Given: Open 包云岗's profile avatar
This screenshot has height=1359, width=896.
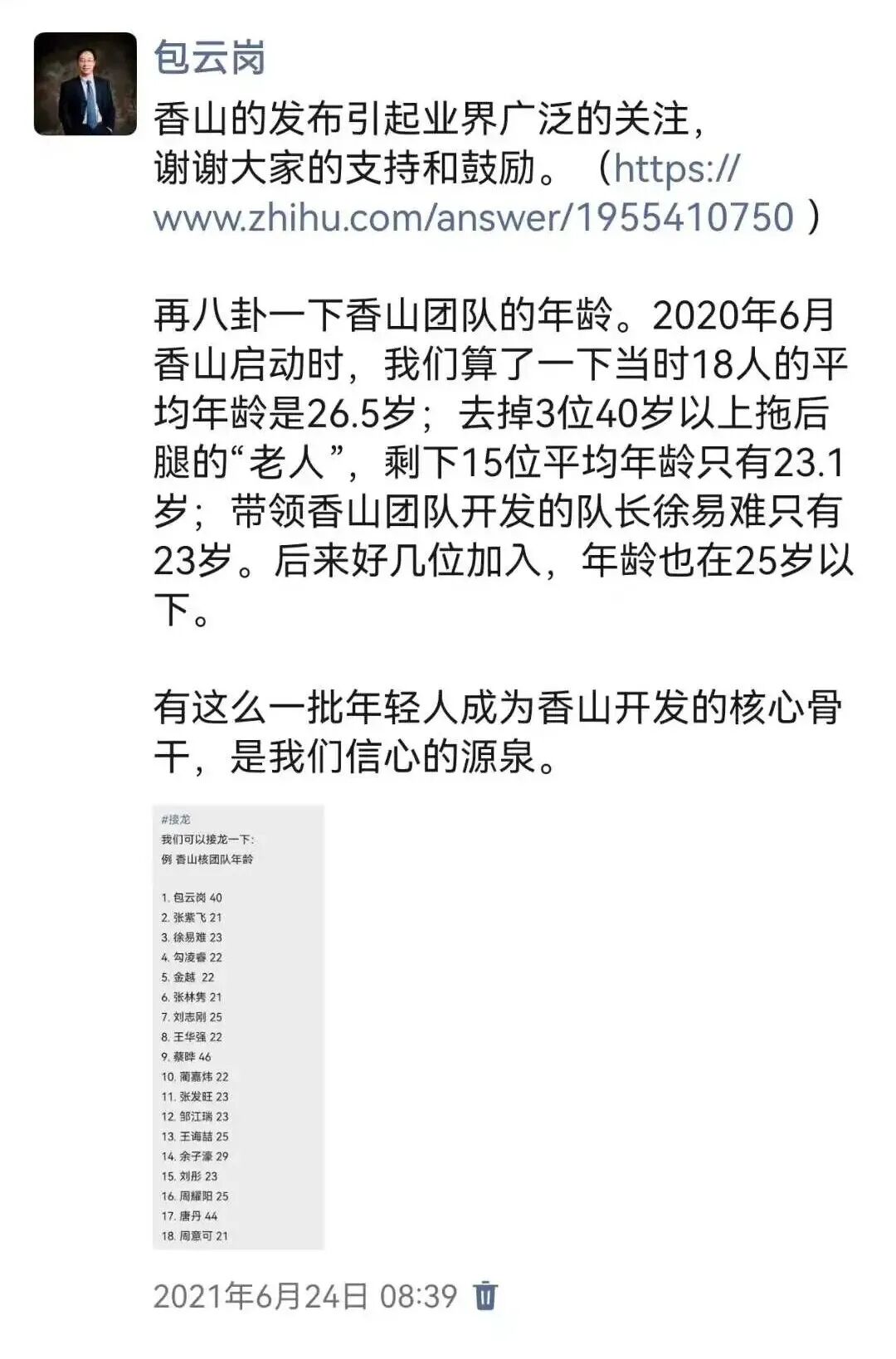Looking at the screenshot, I should click(x=85, y=84).
